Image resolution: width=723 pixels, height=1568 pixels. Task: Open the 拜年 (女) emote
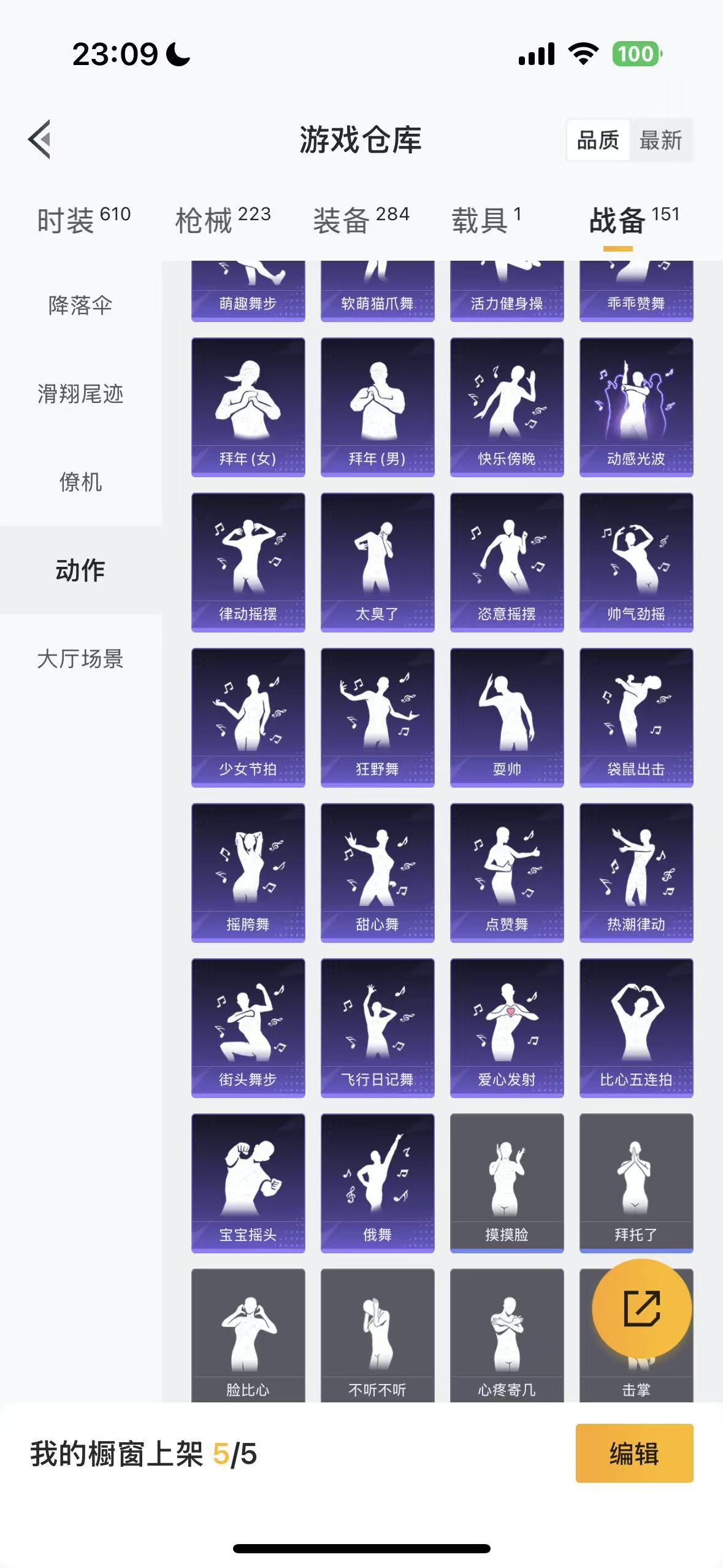click(248, 407)
